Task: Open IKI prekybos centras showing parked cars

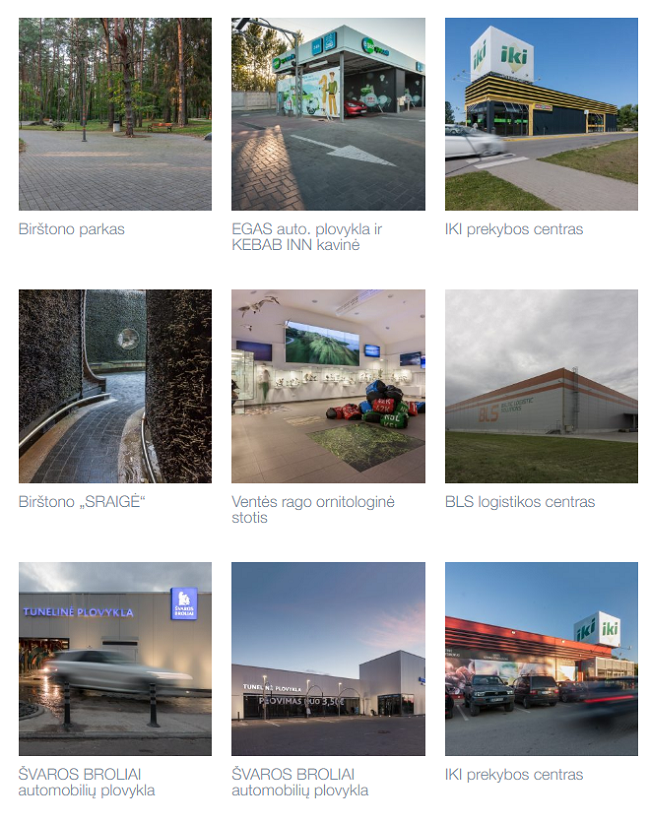Action: (x=541, y=658)
